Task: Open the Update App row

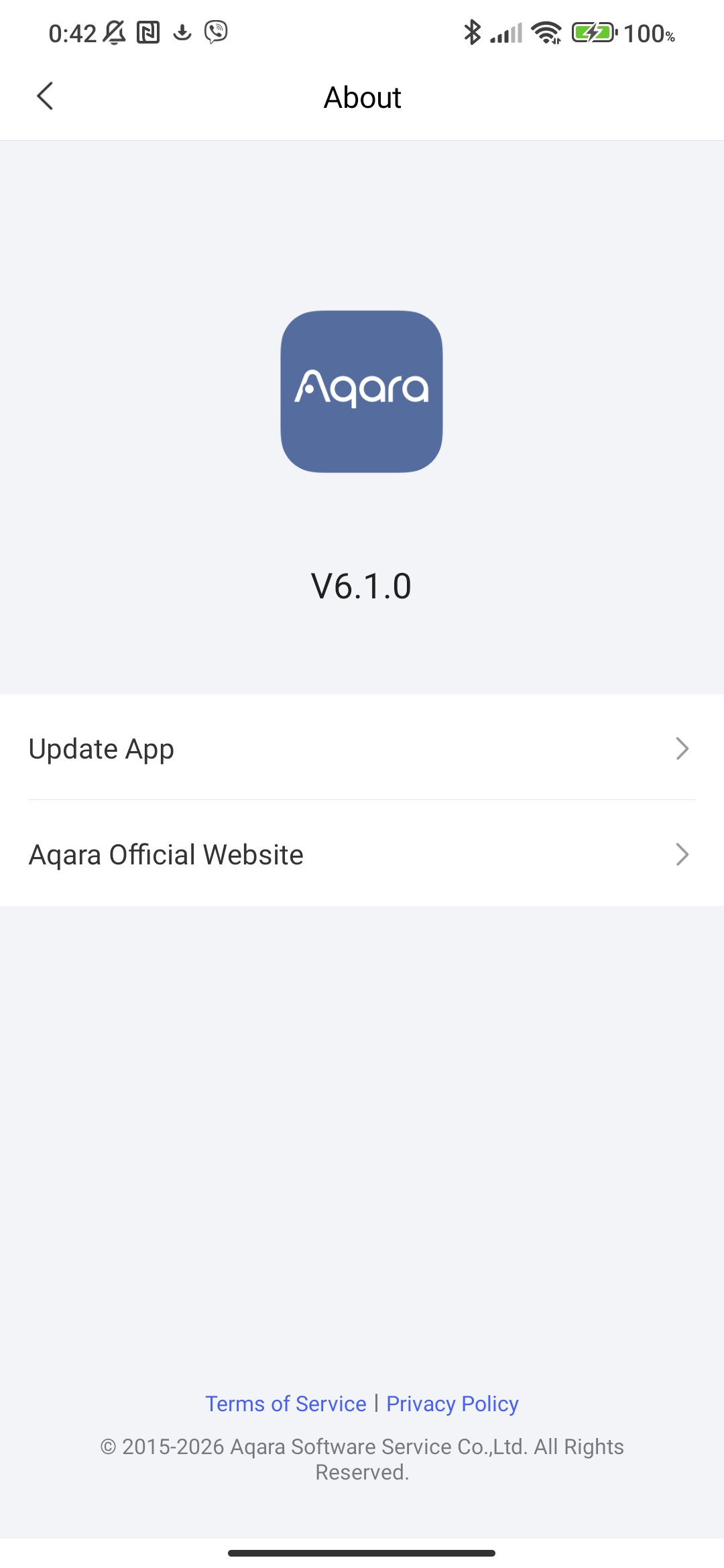Action: point(362,748)
